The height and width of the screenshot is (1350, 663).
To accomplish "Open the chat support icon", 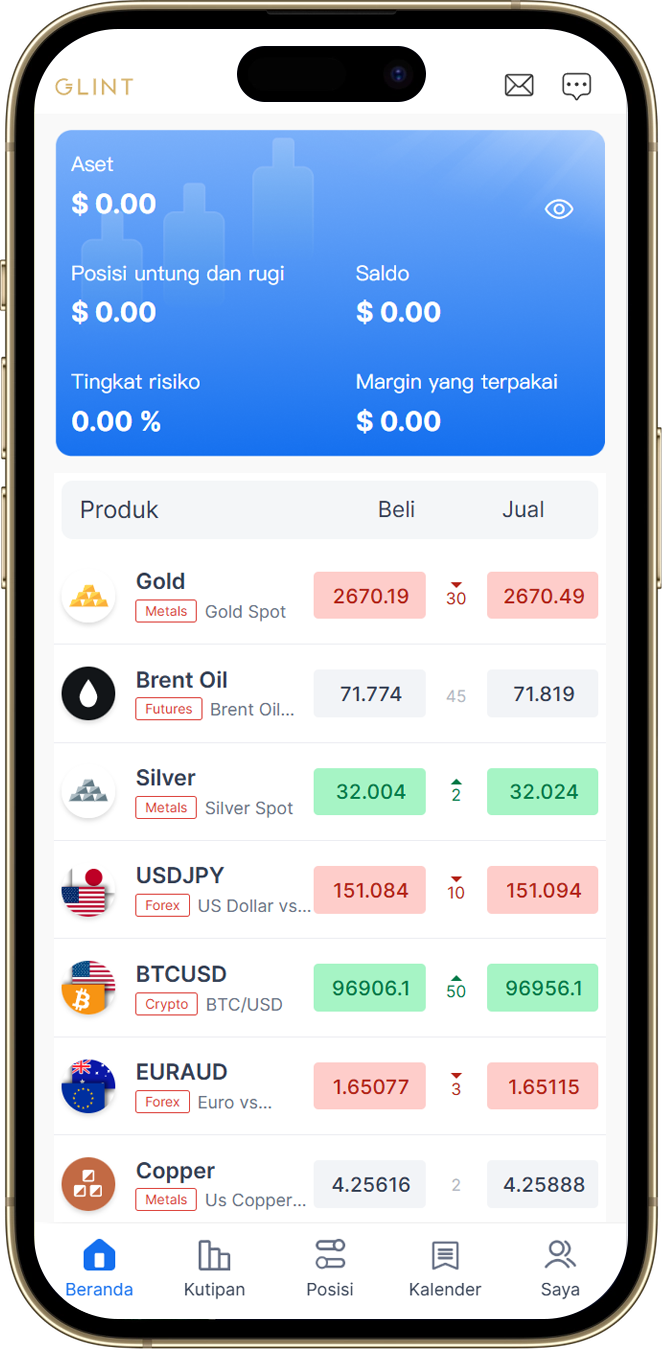I will [576, 86].
